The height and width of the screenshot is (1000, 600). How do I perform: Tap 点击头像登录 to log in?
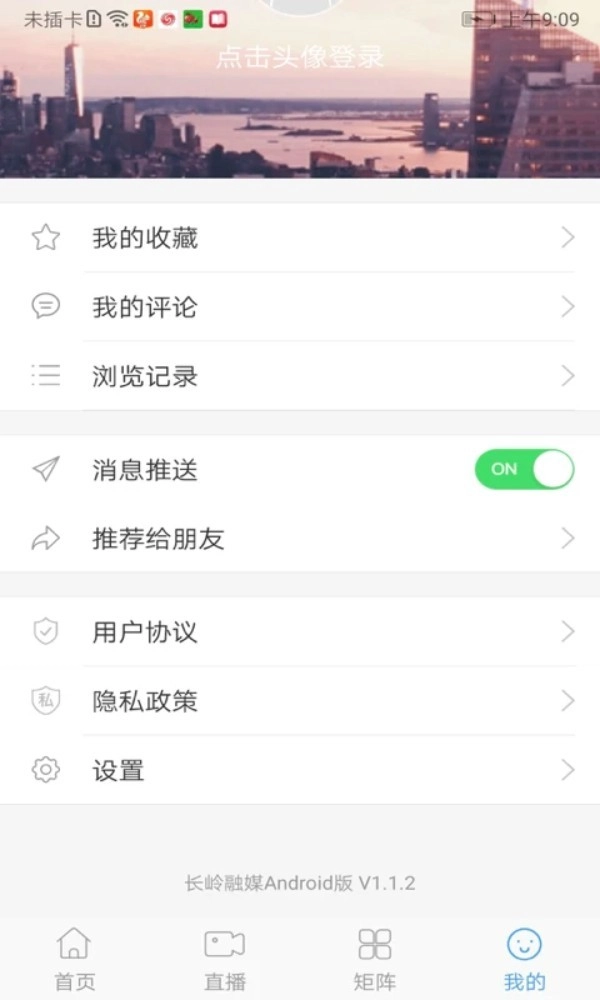coord(300,56)
